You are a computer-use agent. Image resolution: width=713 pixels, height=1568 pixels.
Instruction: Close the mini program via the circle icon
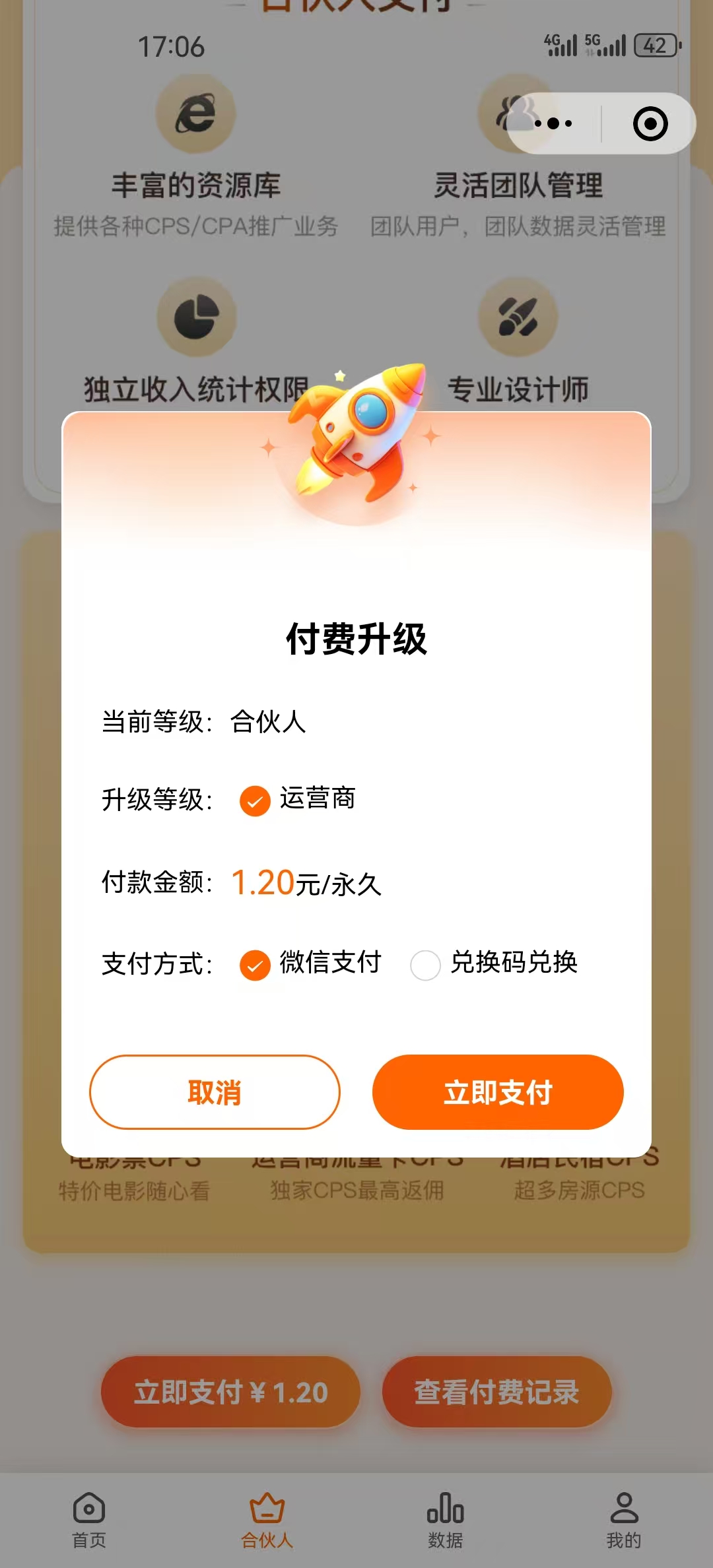pyautogui.click(x=650, y=123)
